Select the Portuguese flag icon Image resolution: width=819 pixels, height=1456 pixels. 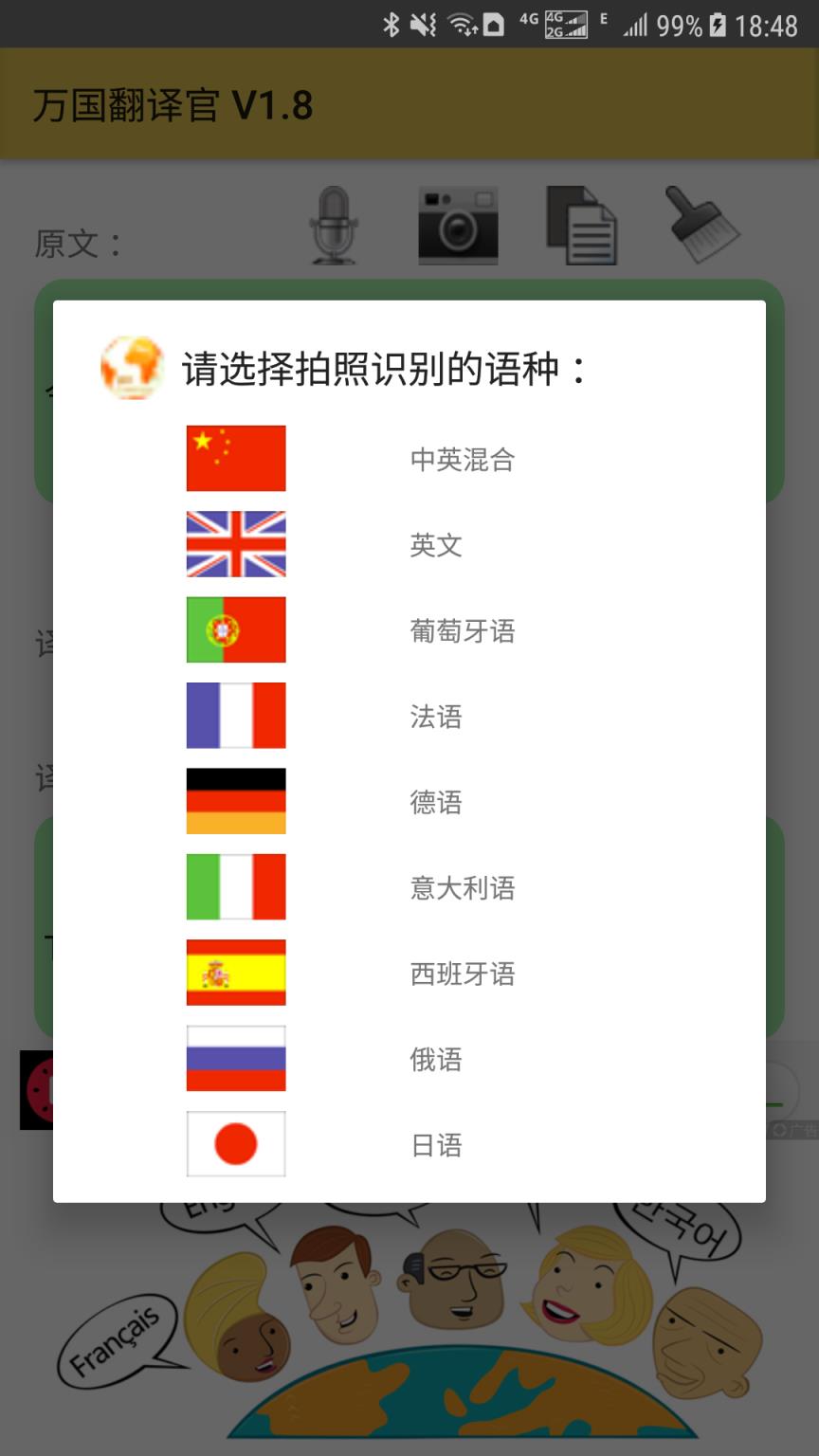pyautogui.click(x=235, y=629)
